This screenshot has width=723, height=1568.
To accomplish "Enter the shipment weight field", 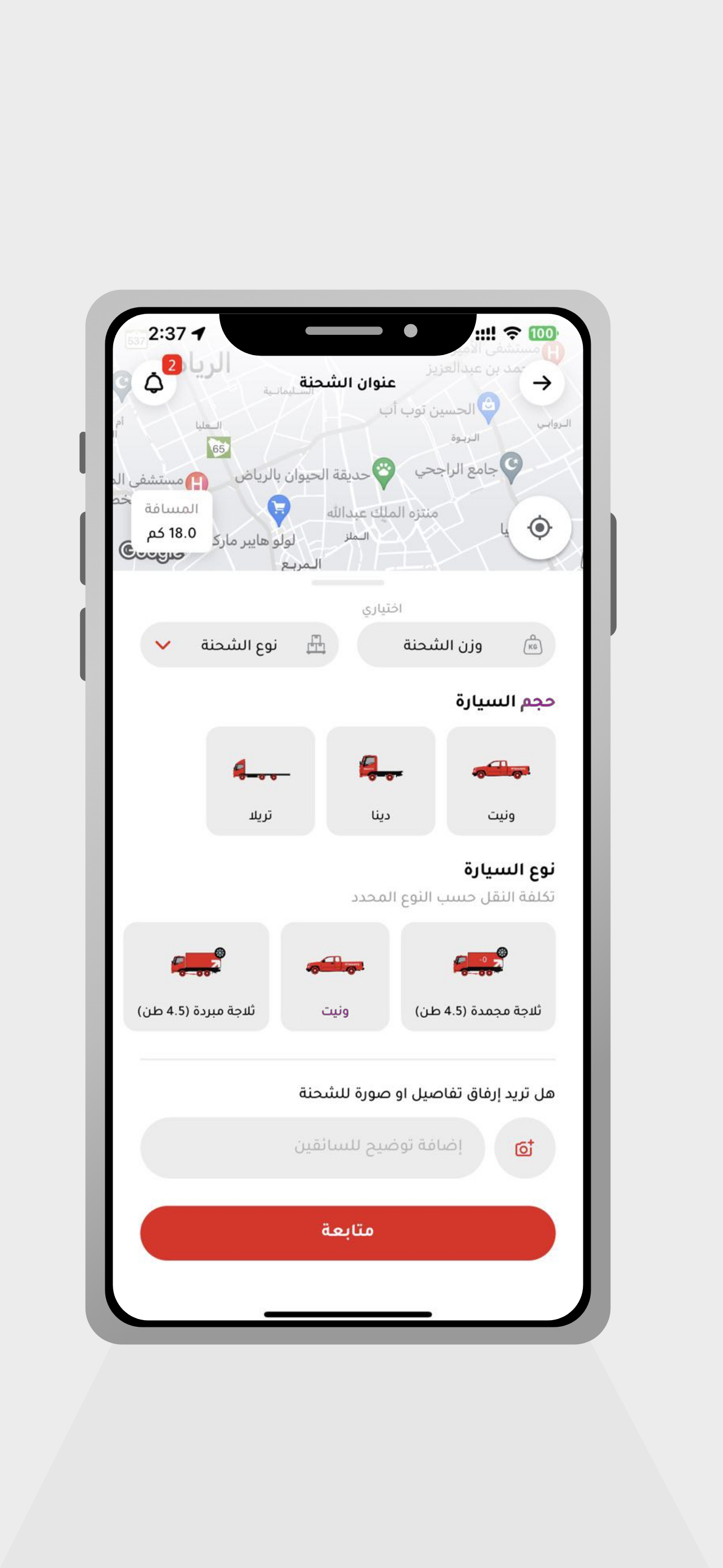I will click(x=456, y=644).
